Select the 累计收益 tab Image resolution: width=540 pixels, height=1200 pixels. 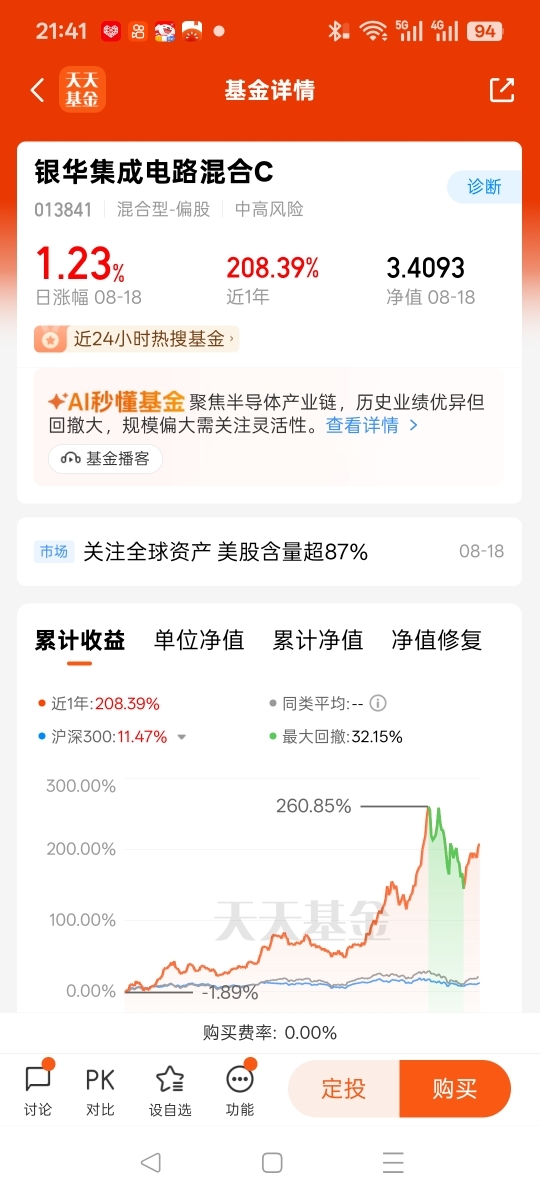(80, 641)
